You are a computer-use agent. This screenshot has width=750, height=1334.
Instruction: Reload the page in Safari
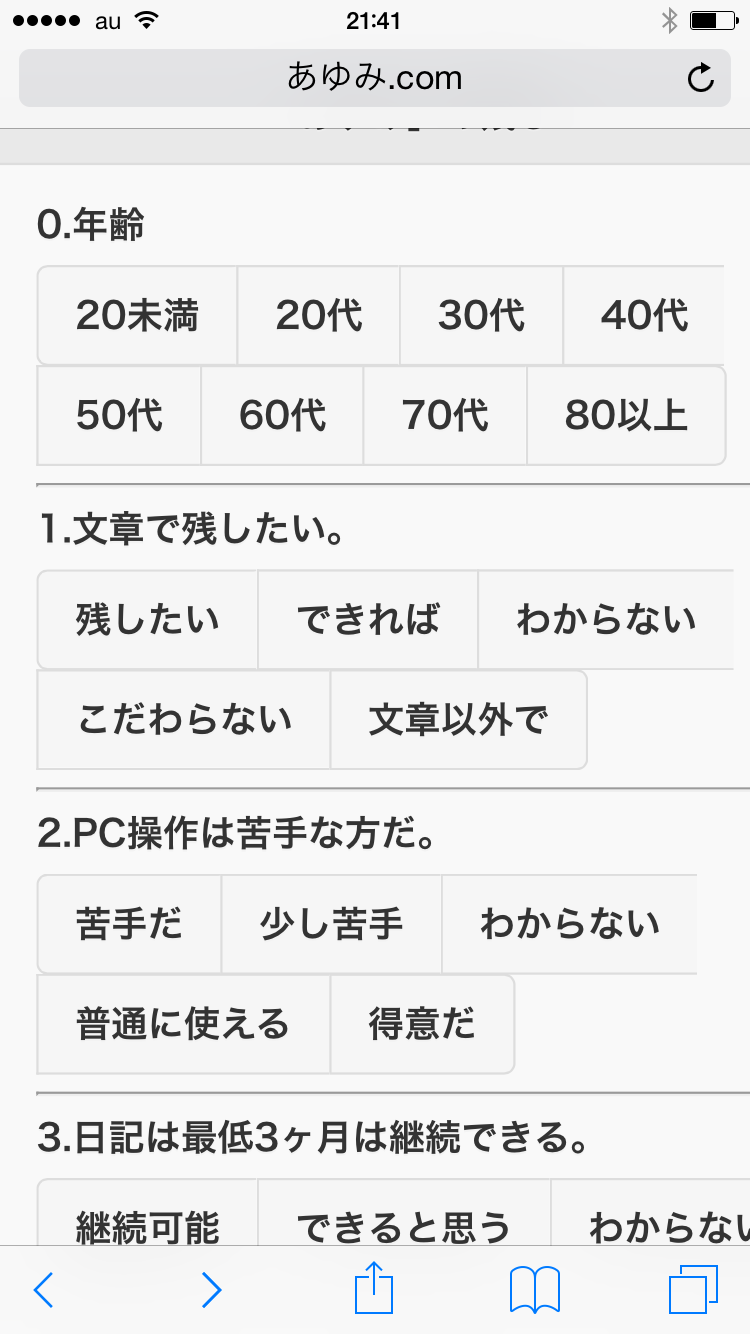(701, 78)
